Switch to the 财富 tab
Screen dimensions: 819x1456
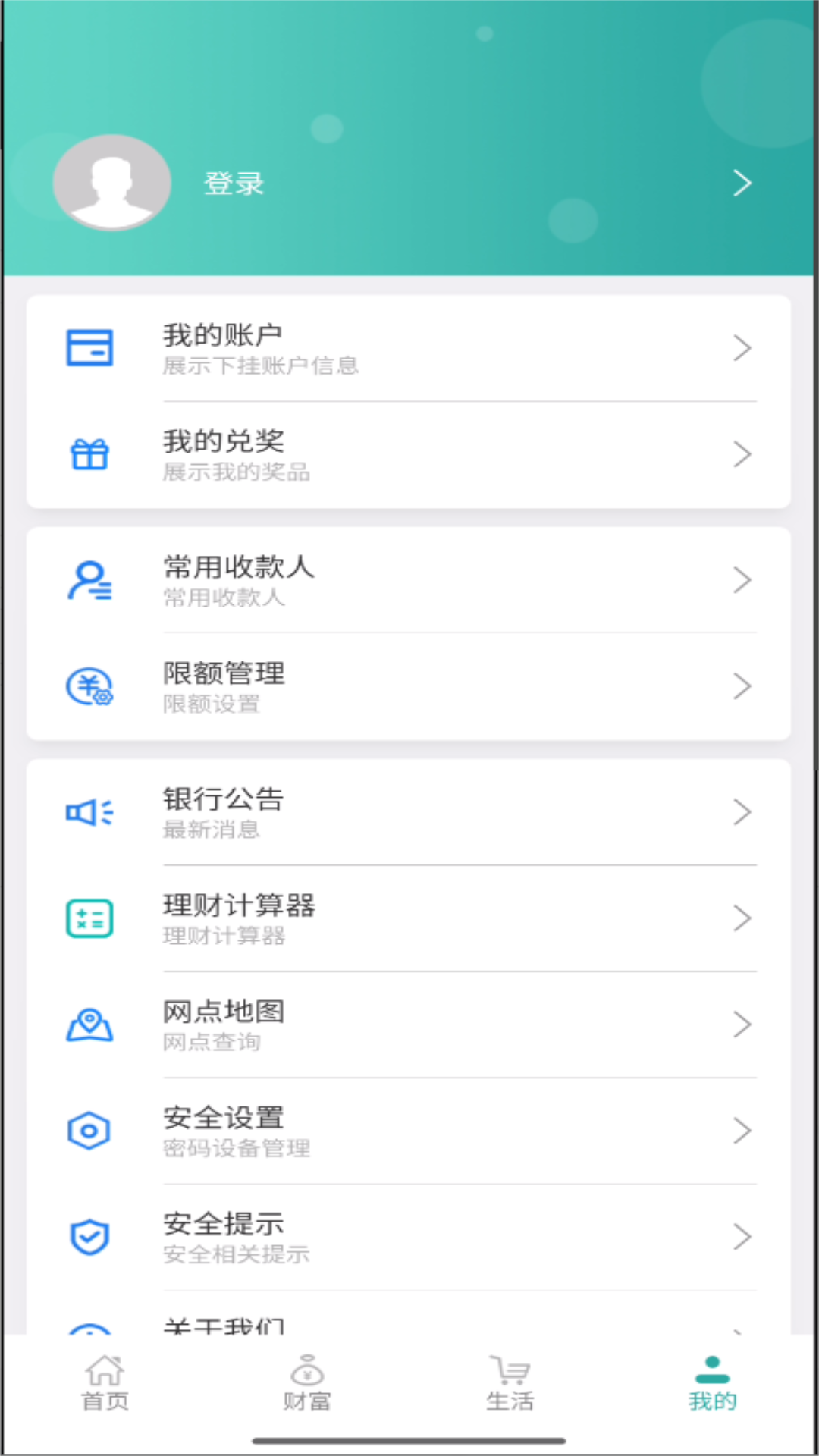pos(307,1383)
